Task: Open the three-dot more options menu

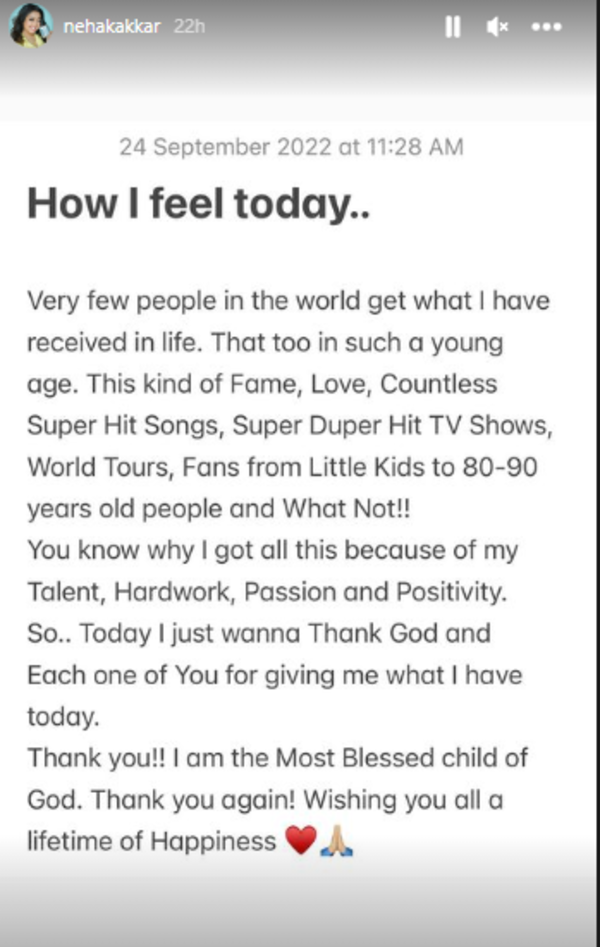Action: coord(546,28)
